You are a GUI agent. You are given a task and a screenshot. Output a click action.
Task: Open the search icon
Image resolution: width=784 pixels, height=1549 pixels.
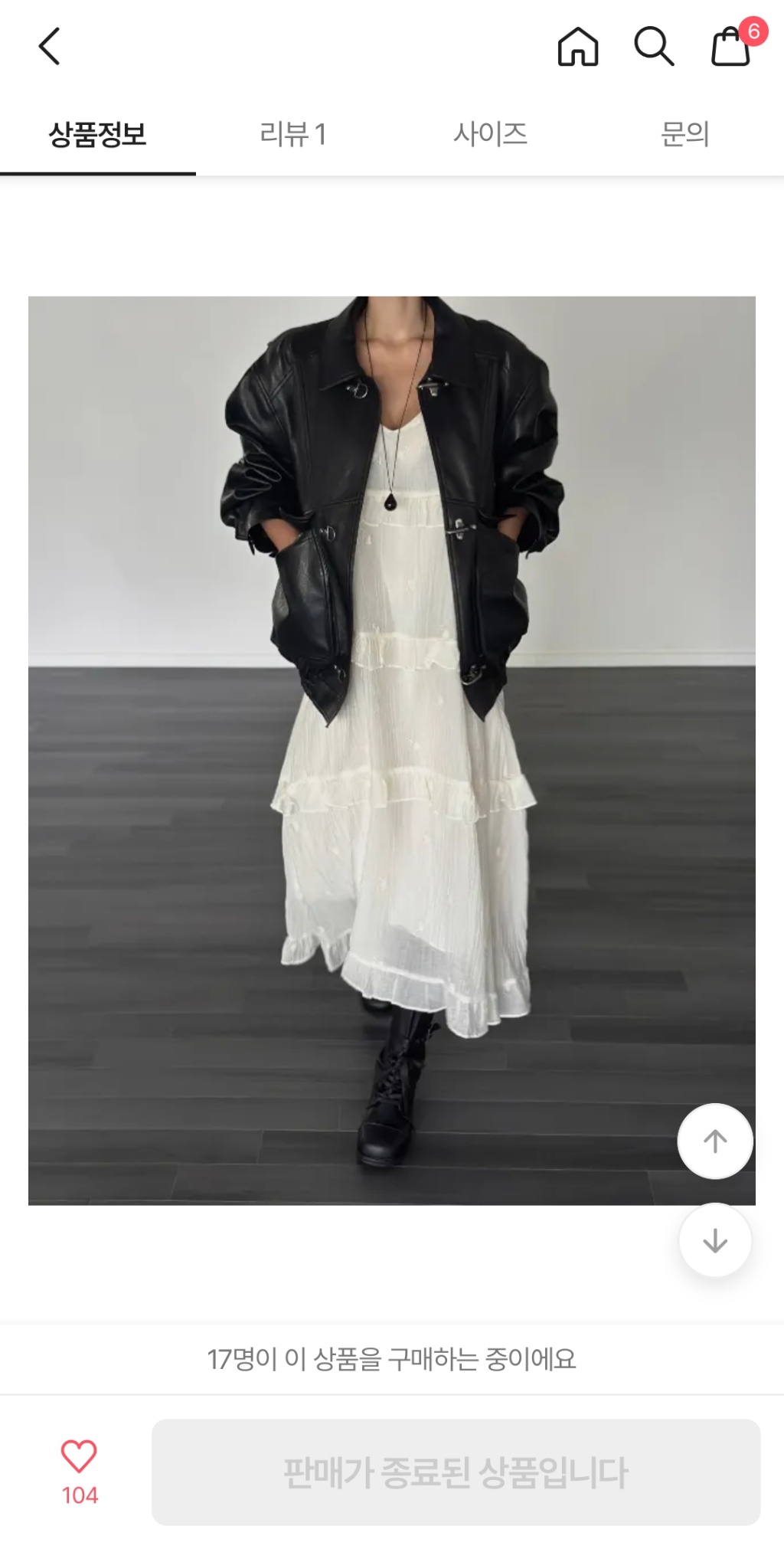pyautogui.click(x=654, y=47)
